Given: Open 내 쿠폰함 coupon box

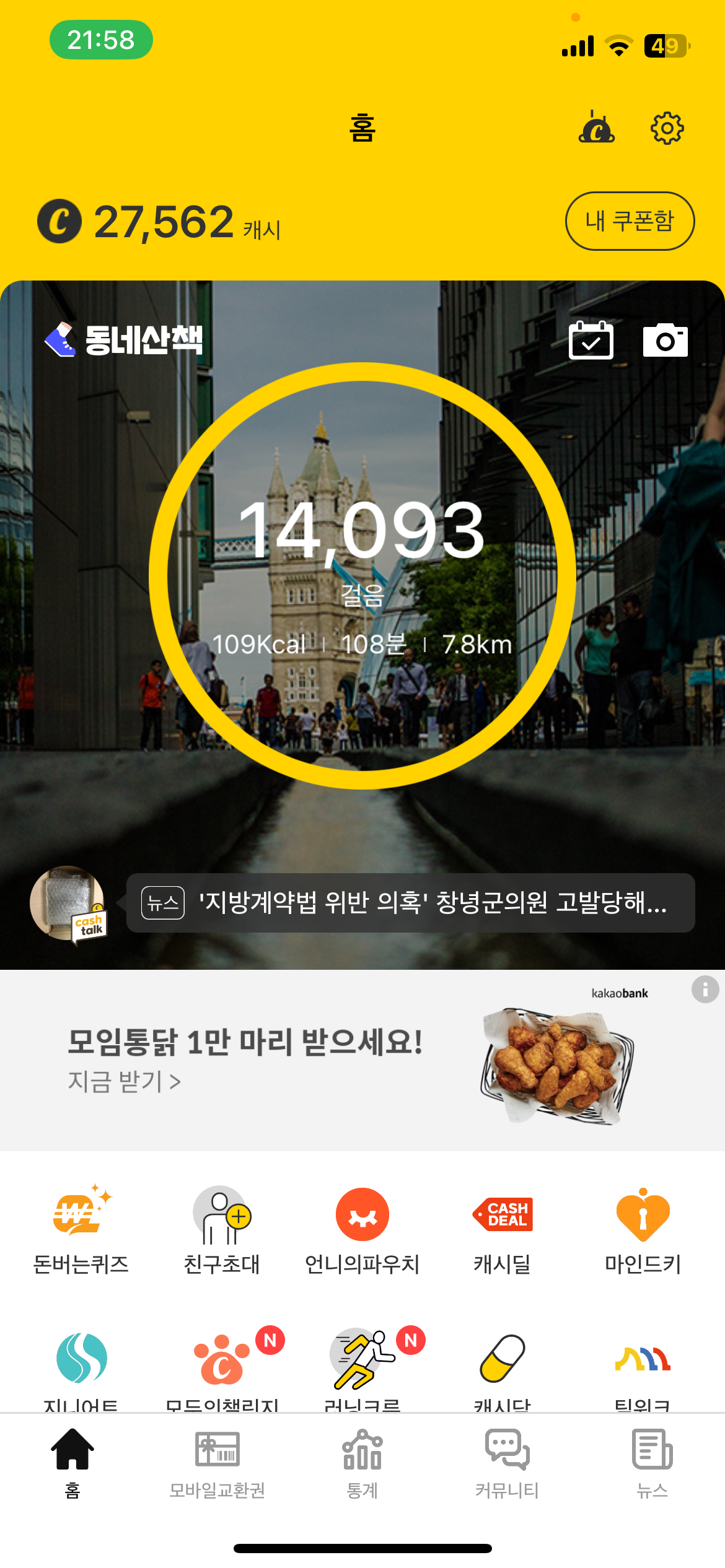Looking at the screenshot, I should click(630, 221).
